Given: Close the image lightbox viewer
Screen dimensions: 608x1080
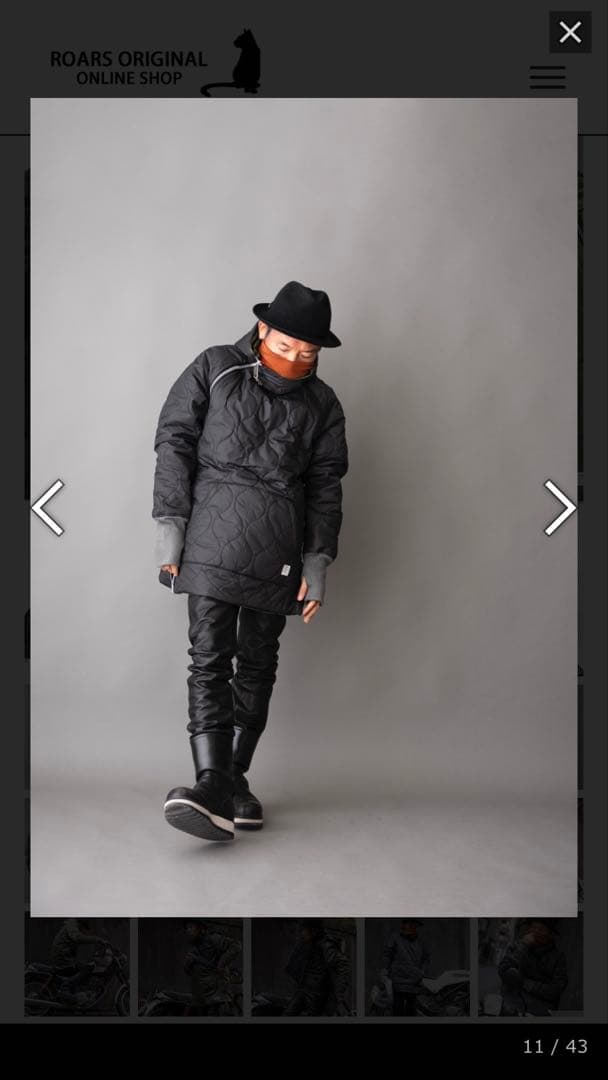Looking at the screenshot, I should pyautogui.click(x=570, y=32).
